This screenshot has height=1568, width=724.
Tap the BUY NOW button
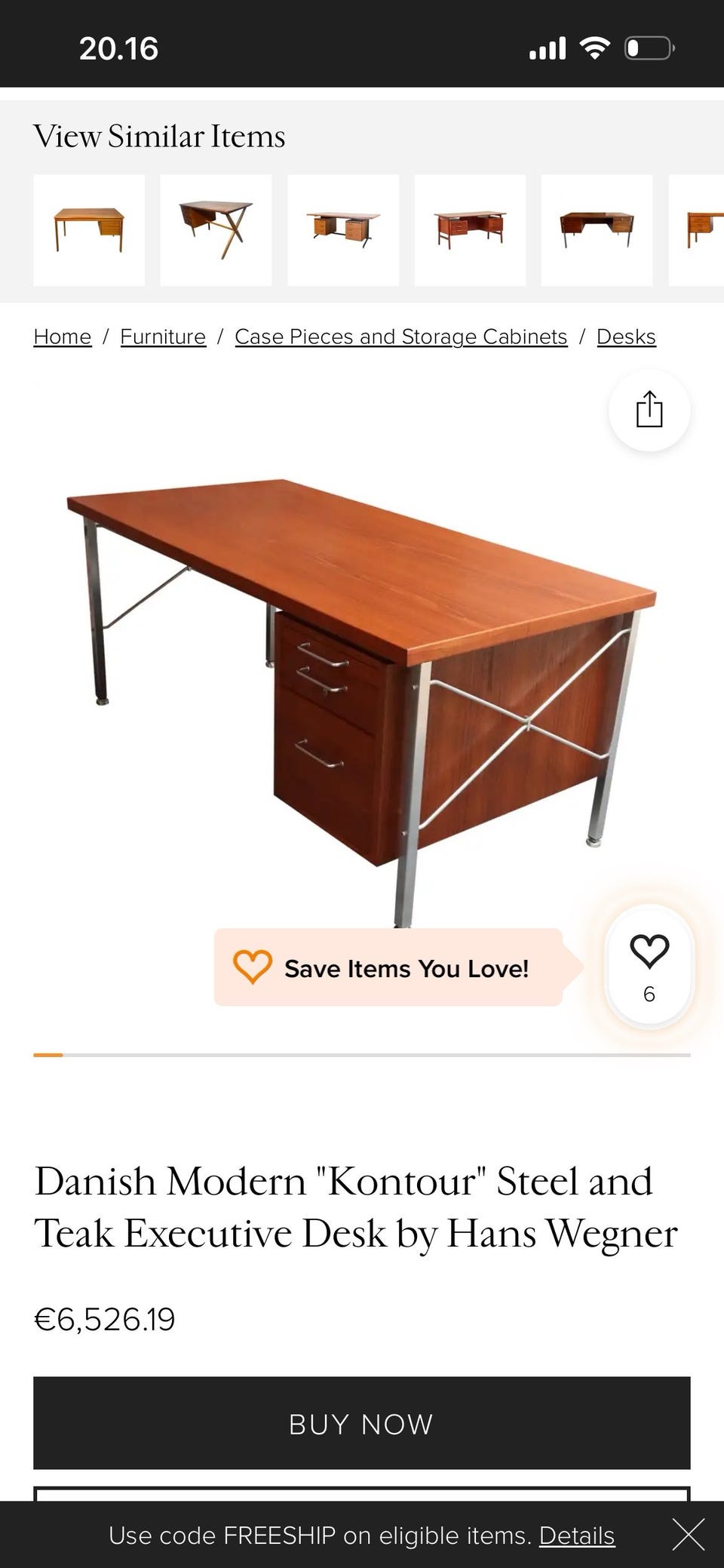tap(361, 1423)
